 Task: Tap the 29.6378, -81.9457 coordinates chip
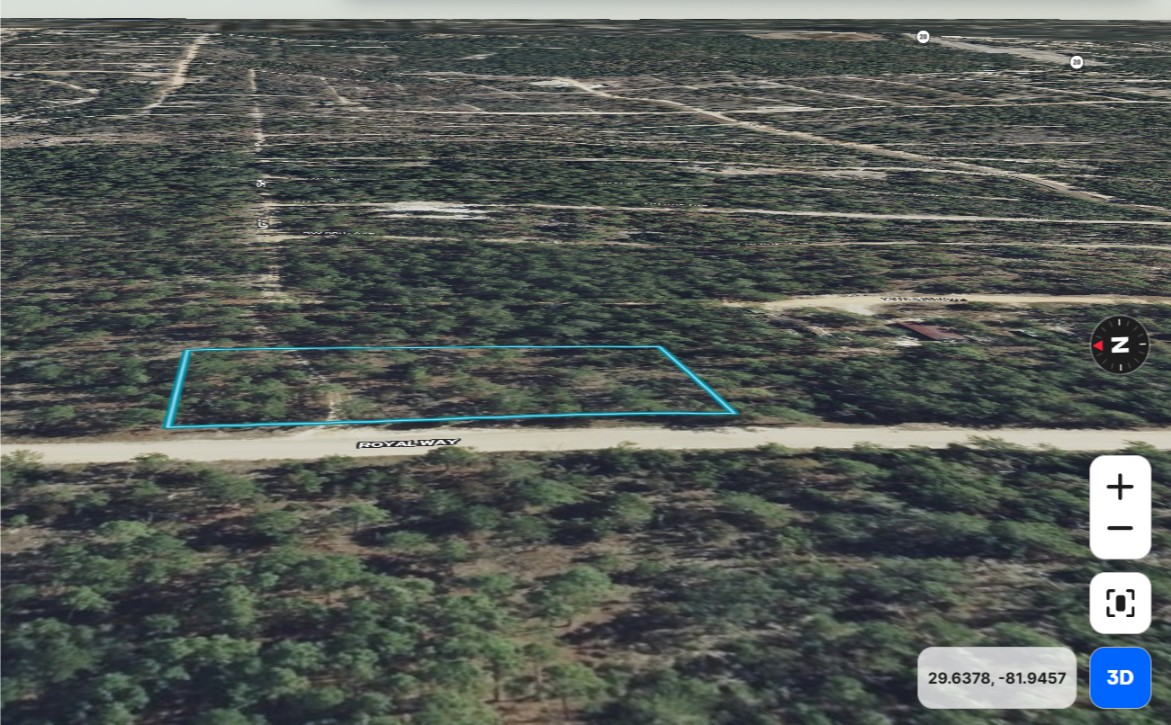pyautogui.click(x=997, y=678)
